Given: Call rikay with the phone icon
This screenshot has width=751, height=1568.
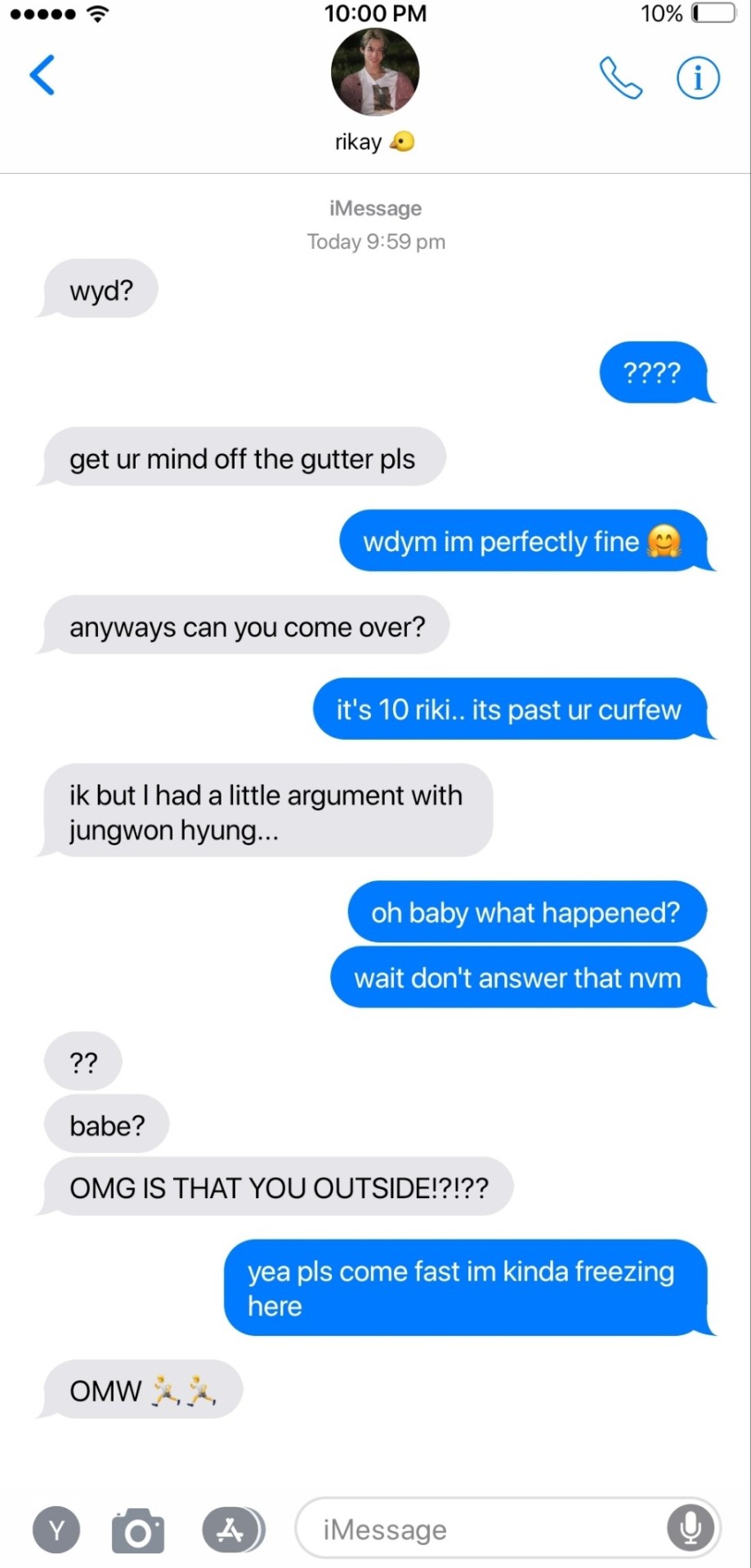Looking at the screenshot, I should (620, 78).
